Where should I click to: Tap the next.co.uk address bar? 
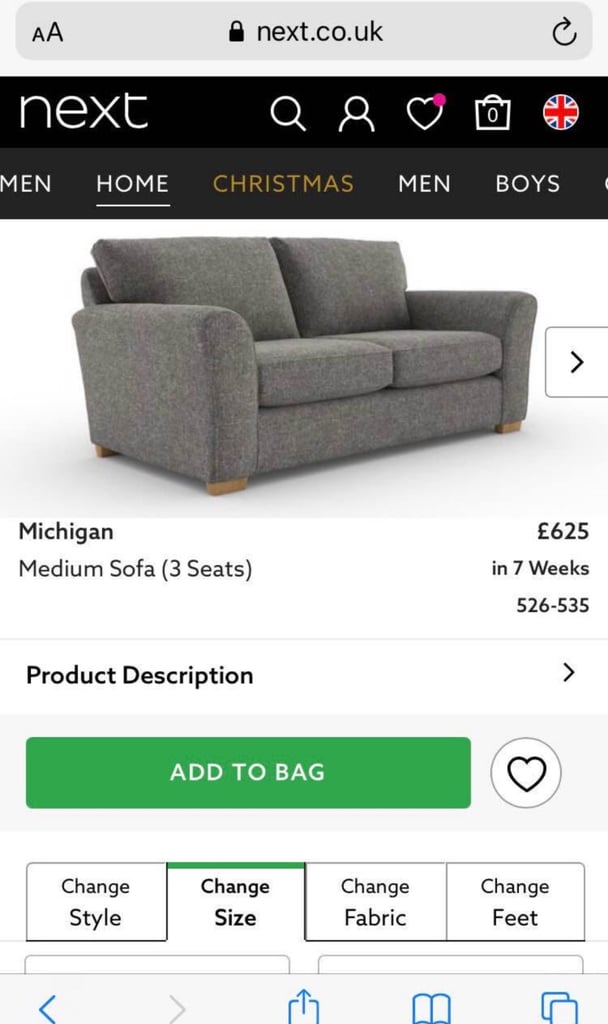coord(304,31)
